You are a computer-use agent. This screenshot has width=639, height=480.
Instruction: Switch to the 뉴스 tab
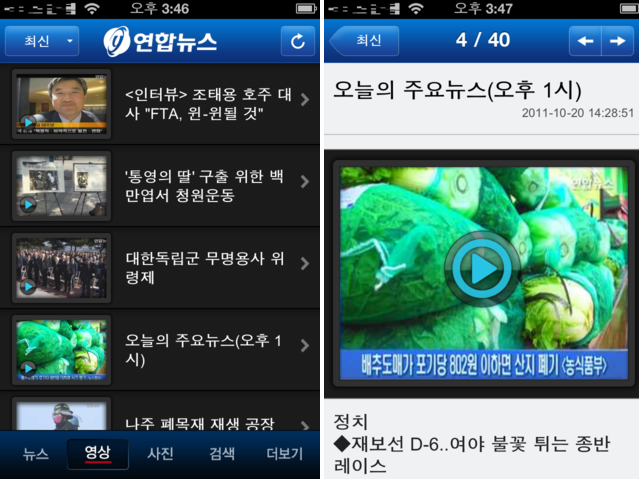(35, 454)
